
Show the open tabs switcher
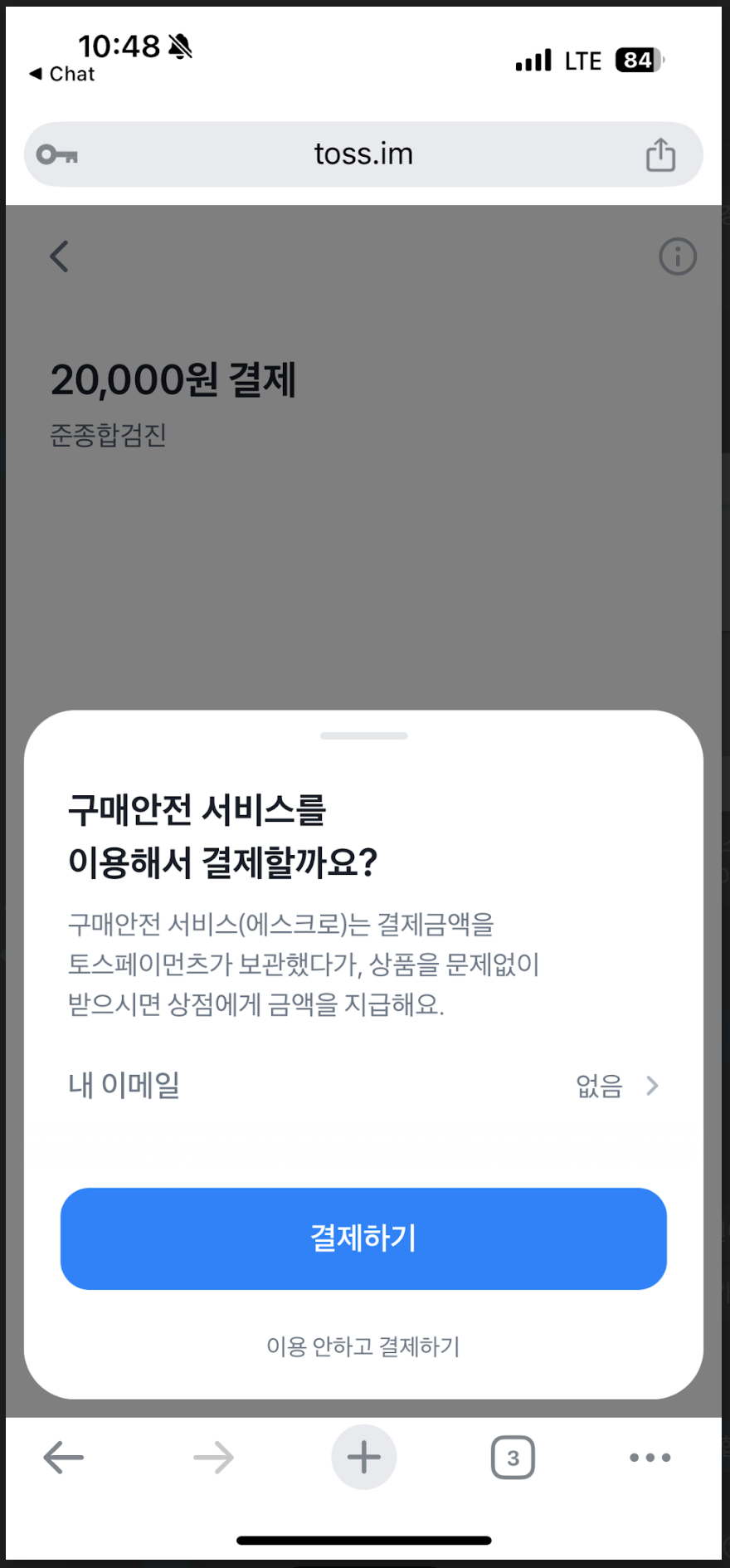tap(513, 1458)
